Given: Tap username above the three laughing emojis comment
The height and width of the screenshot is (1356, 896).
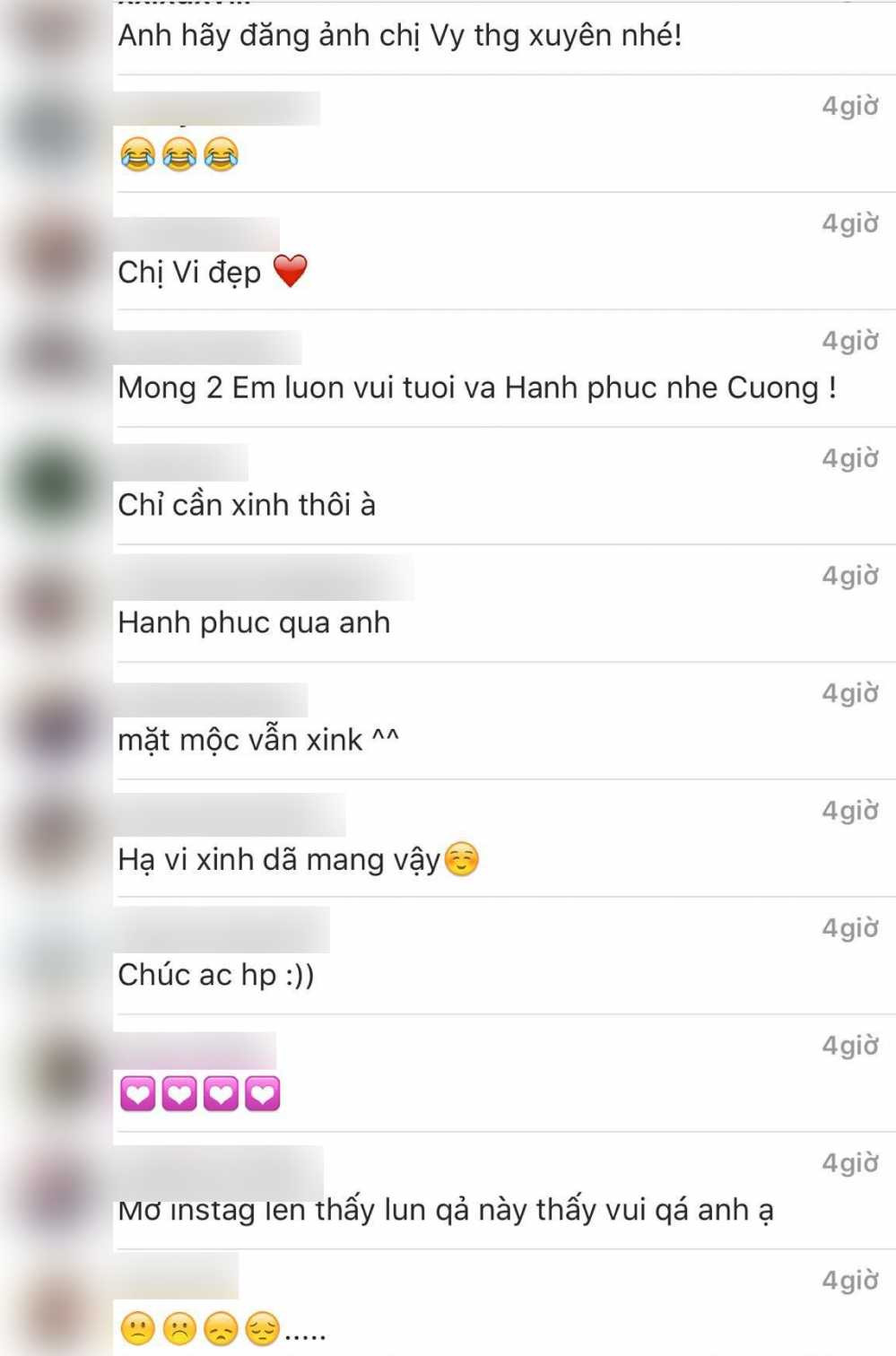Looking at the screenshot, I should (217, 109).
